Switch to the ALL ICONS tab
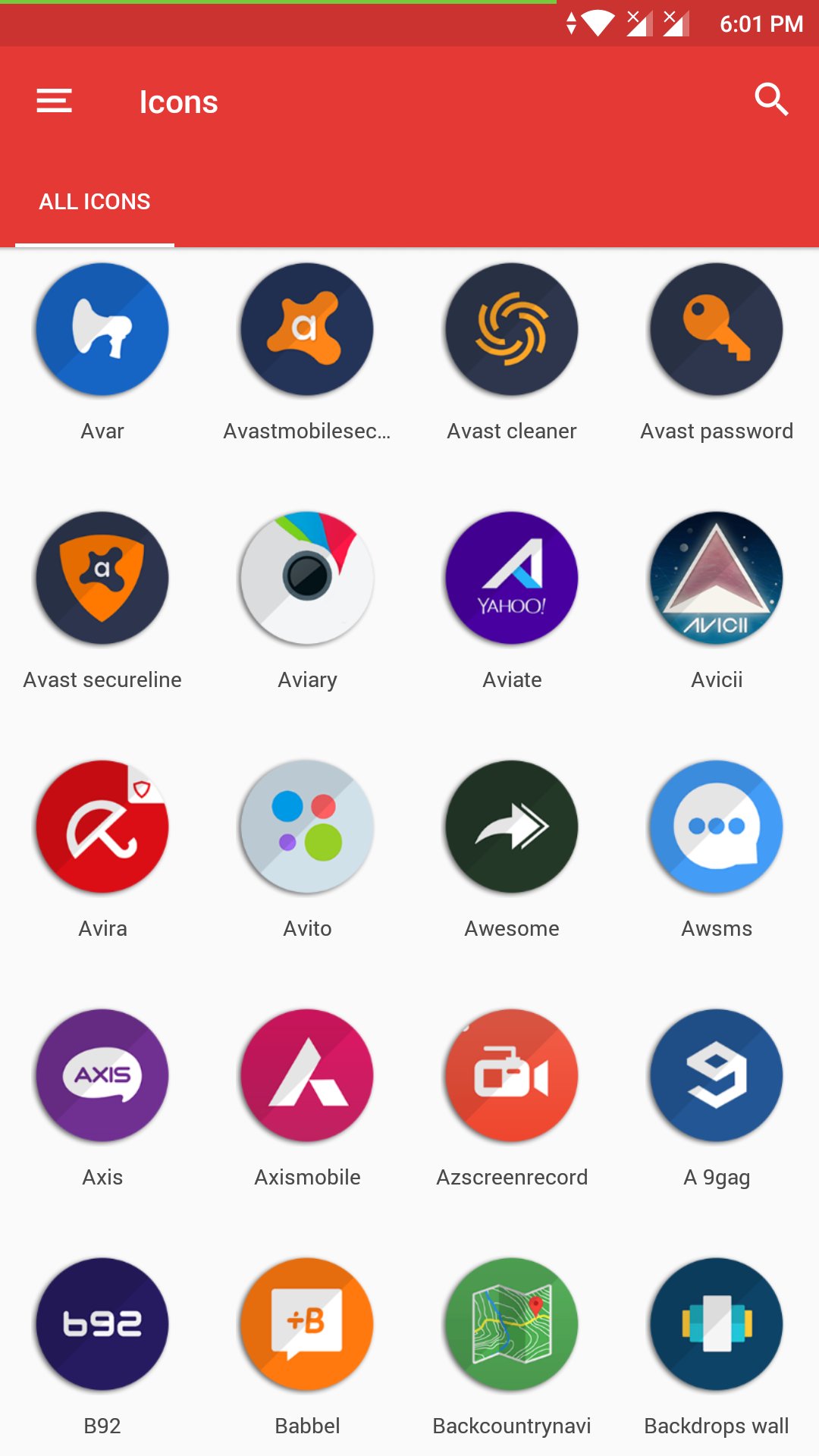 click(x=95, y=201)
